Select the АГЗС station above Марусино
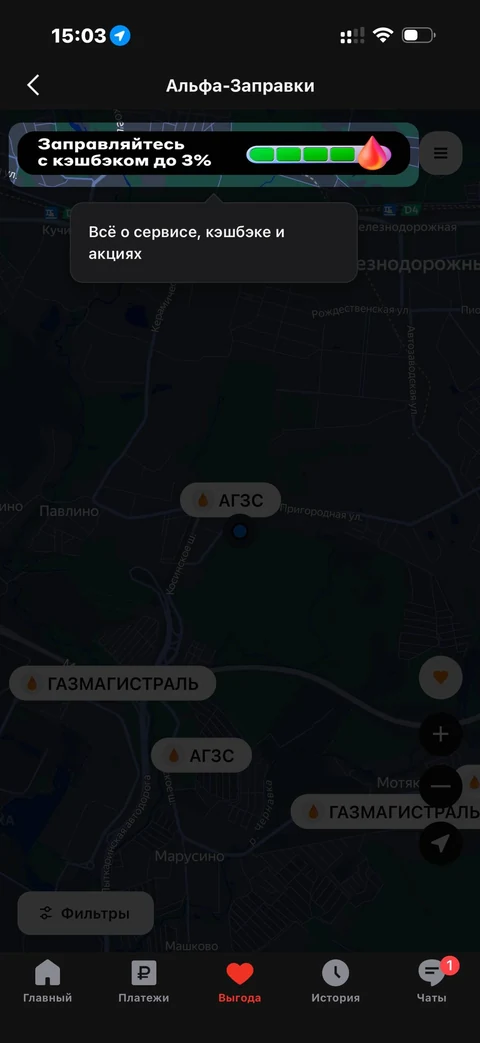This screenshot has width=480, height=1043. [201, 755]
